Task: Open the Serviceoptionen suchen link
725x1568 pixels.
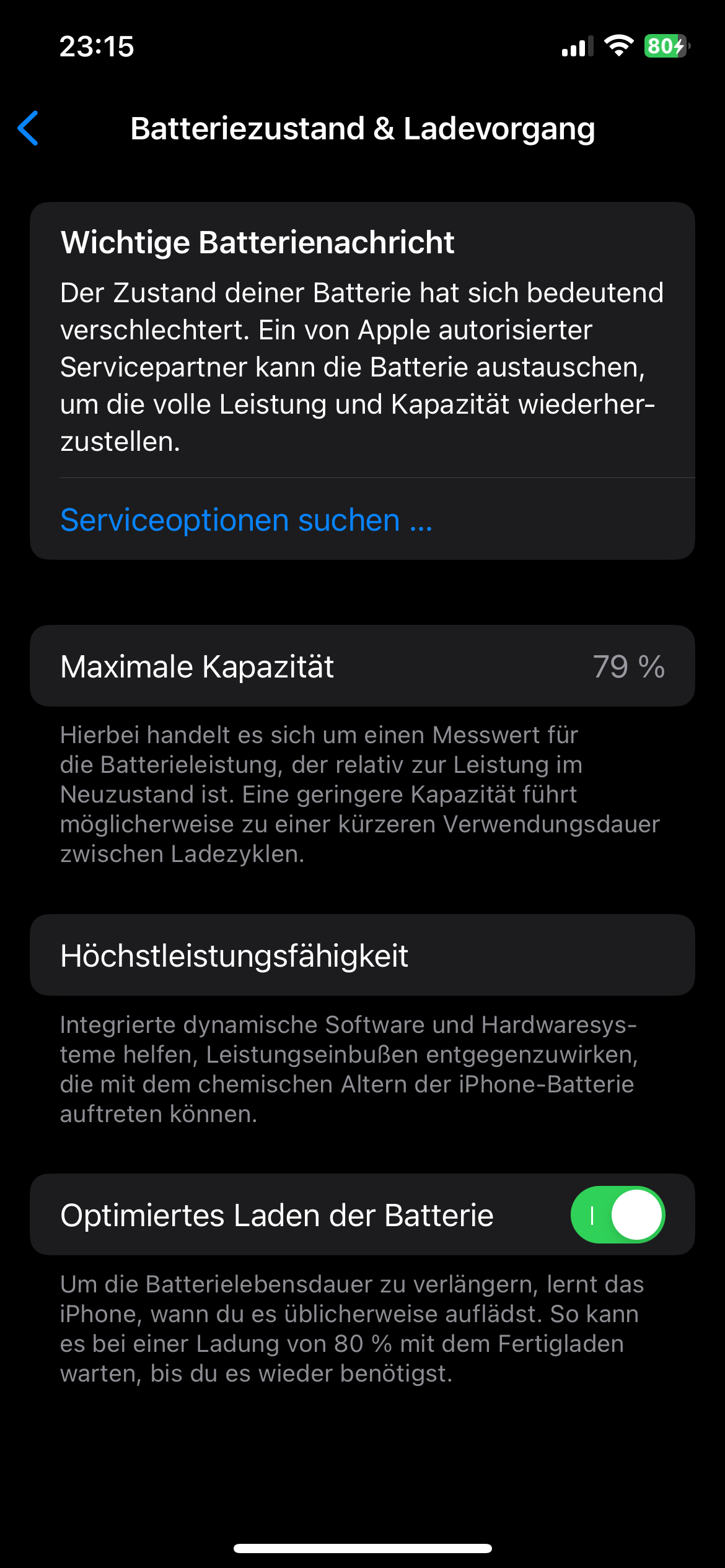Action: (246, 520)
